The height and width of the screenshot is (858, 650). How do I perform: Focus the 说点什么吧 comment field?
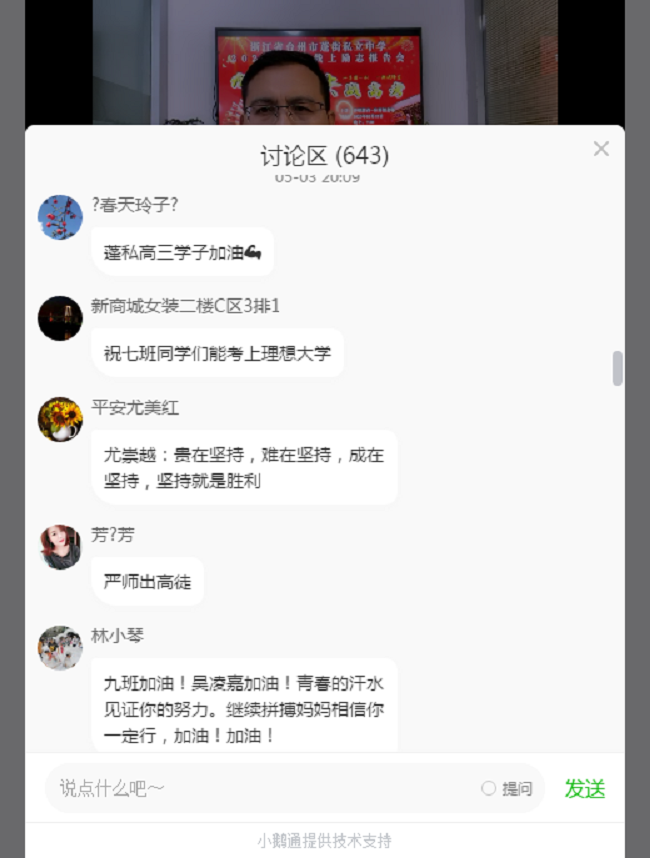tap(260, 789)
